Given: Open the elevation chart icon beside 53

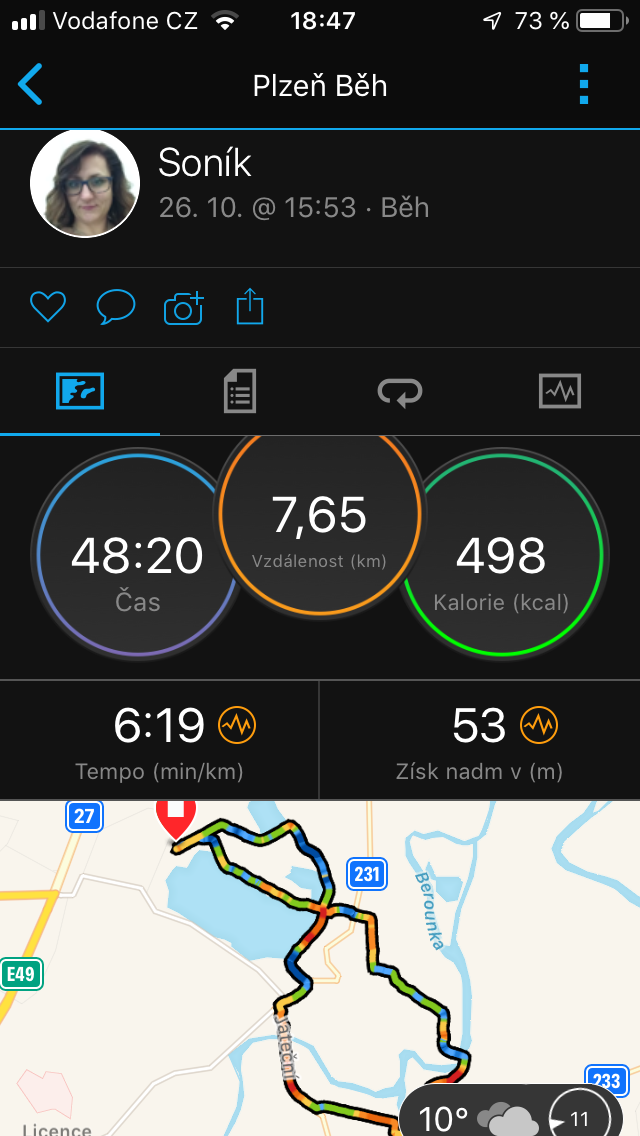Looking at the screenshot, I should (x=539, y=725).
